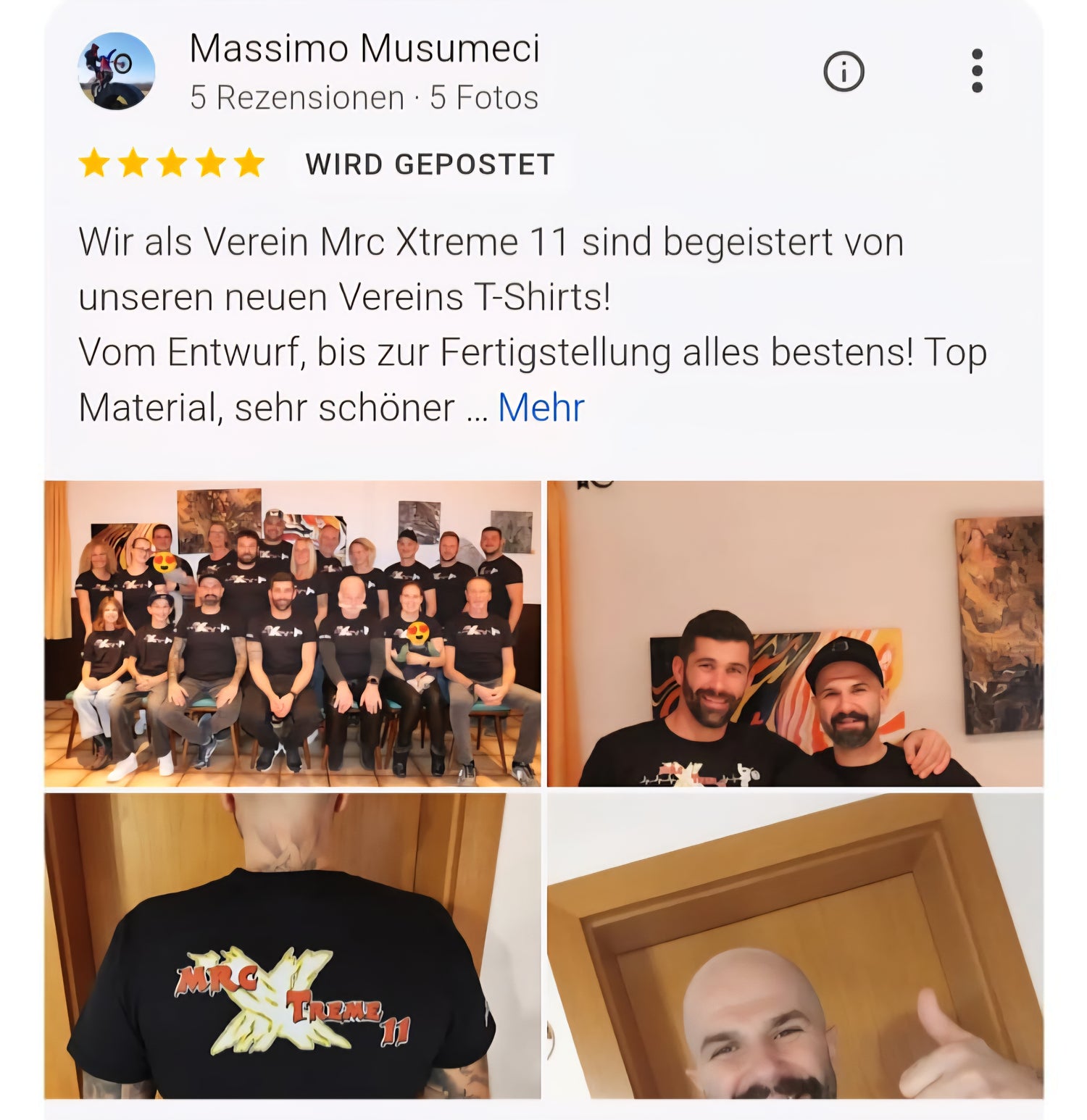This screenshot has width=1087, height=1120.
Task: View the thumbs-up selfie photo
Action: pyautogui.click(x=795, y=945)
